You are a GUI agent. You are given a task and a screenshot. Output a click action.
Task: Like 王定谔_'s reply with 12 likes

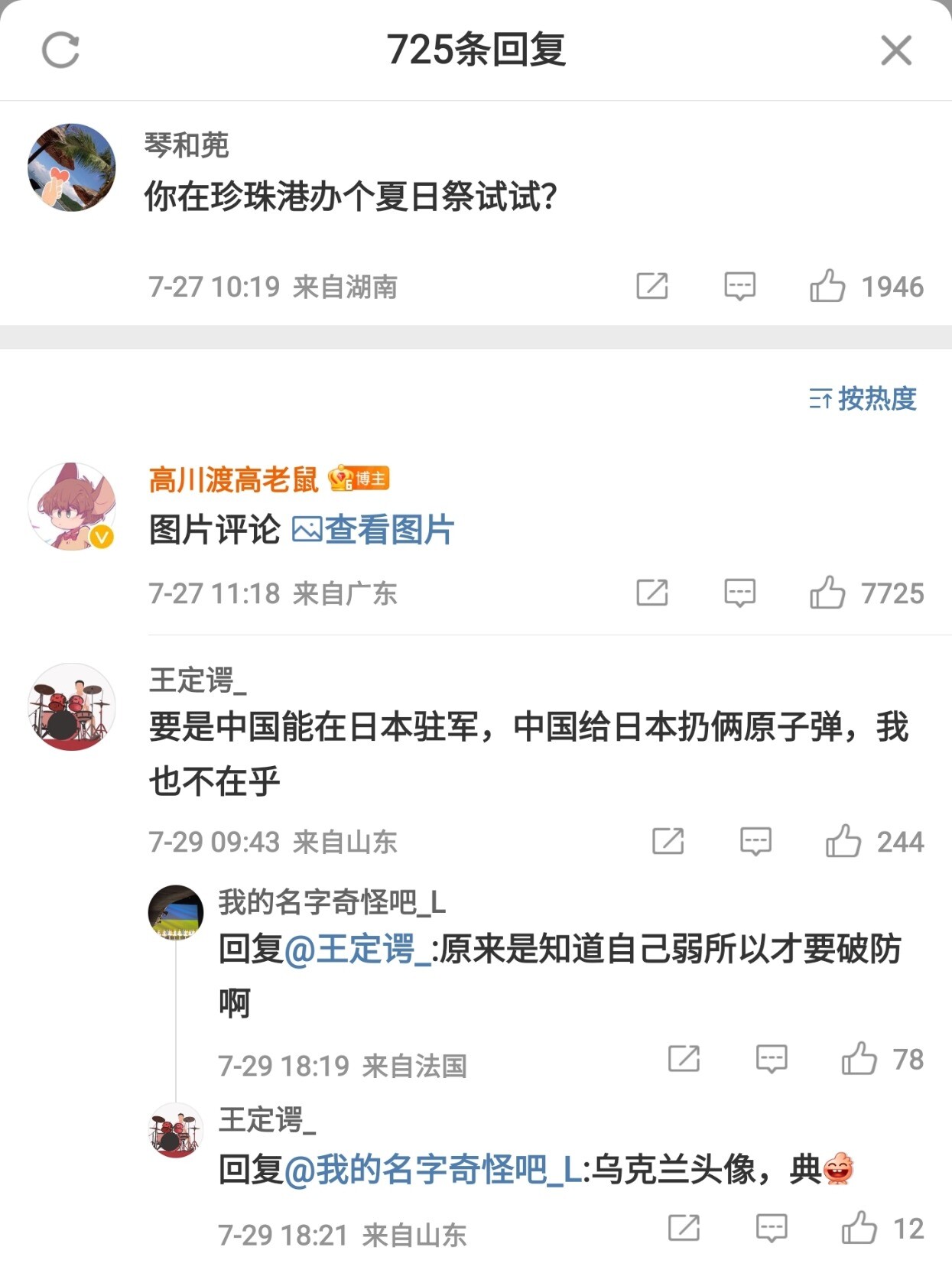859,1229
